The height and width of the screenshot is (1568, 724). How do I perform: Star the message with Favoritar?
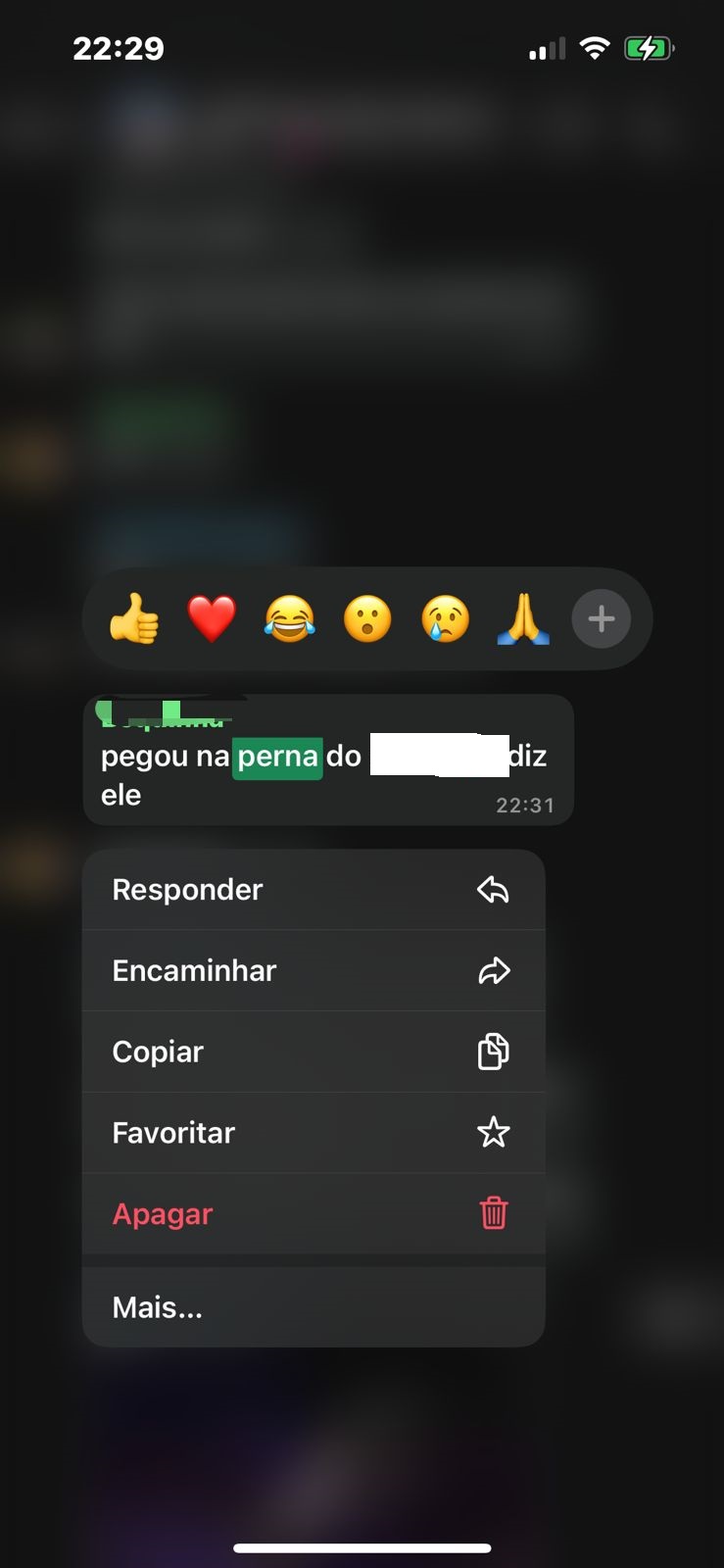(314, 1133)
